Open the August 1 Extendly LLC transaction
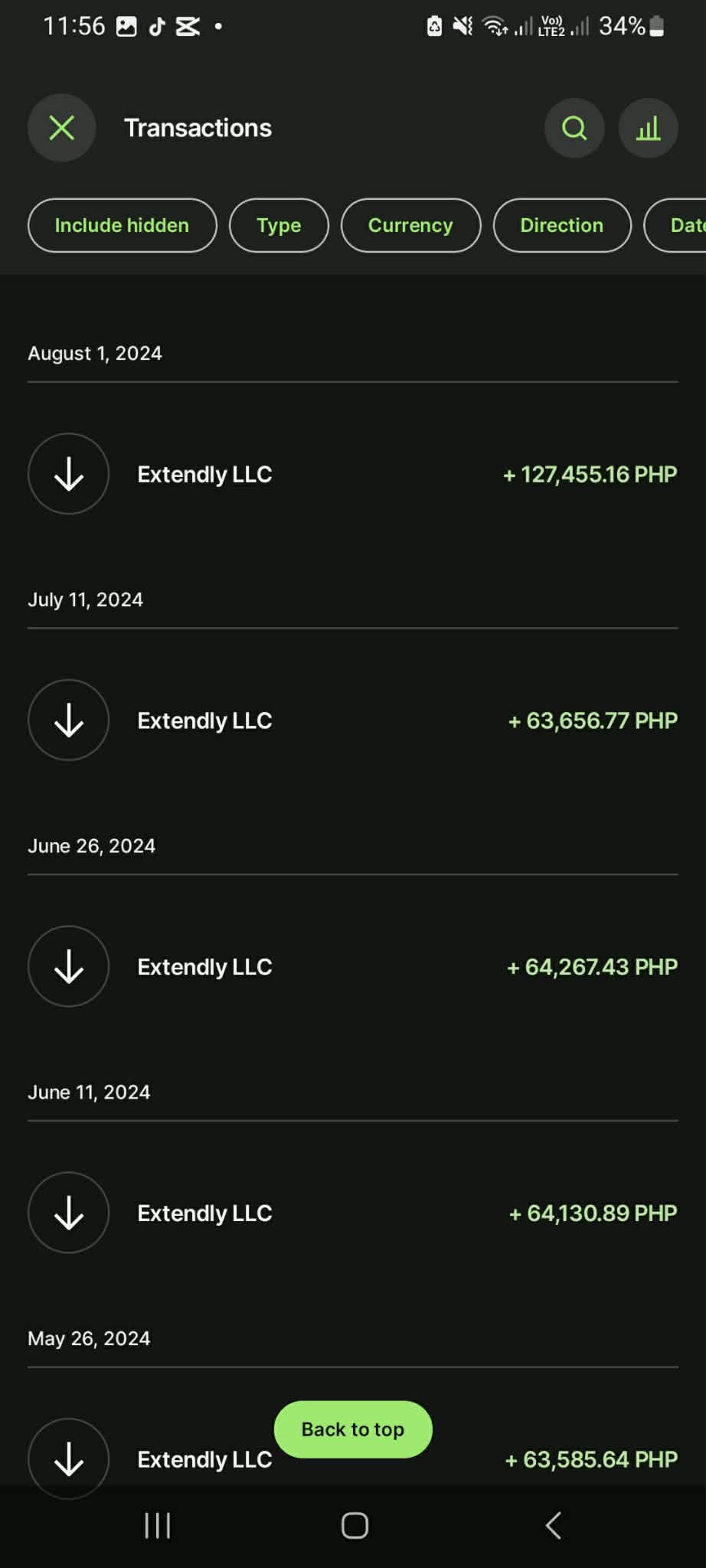 [x=352, y=474]
